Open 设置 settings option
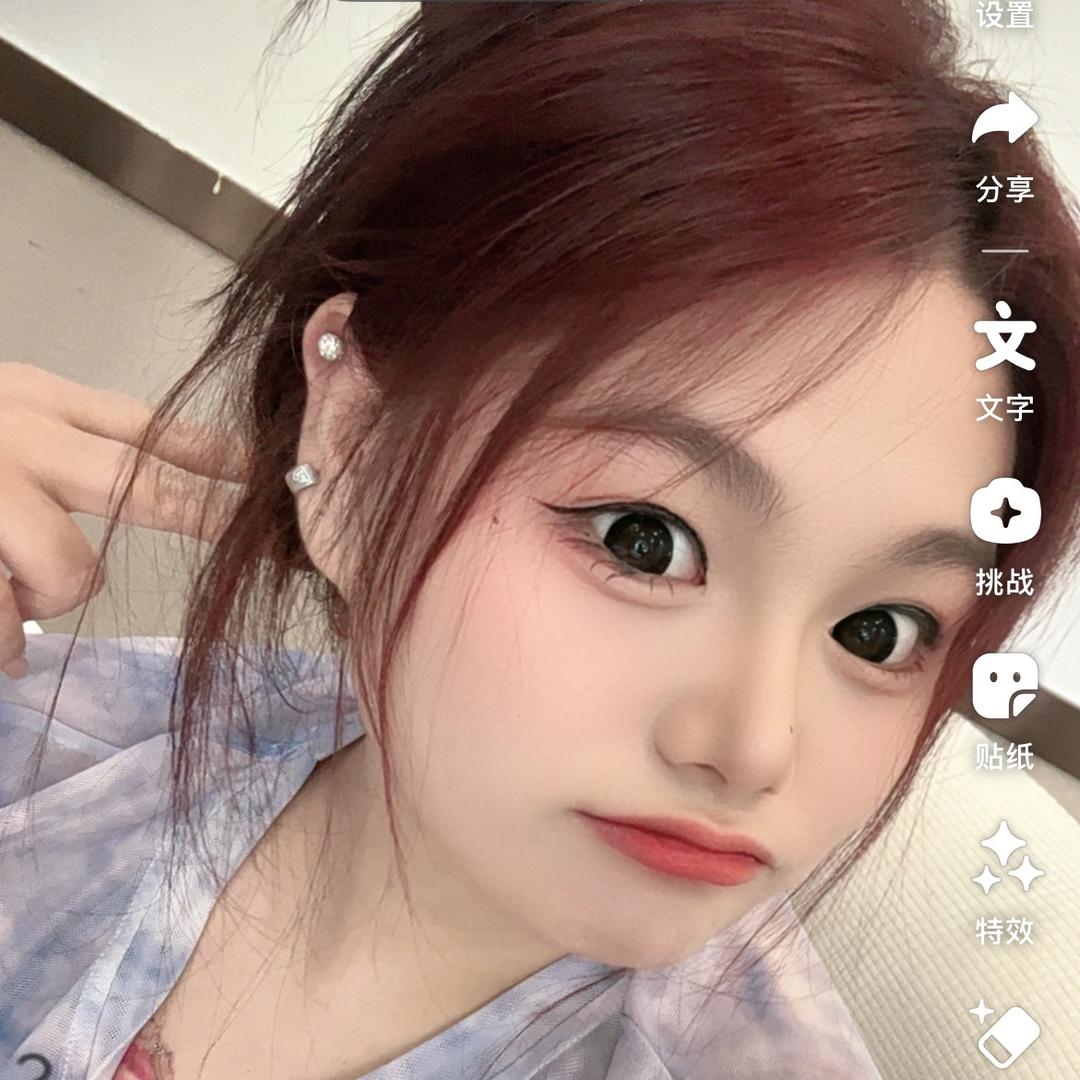Viewport: 1080px width, 1080px height. (x=1005, y=14)
